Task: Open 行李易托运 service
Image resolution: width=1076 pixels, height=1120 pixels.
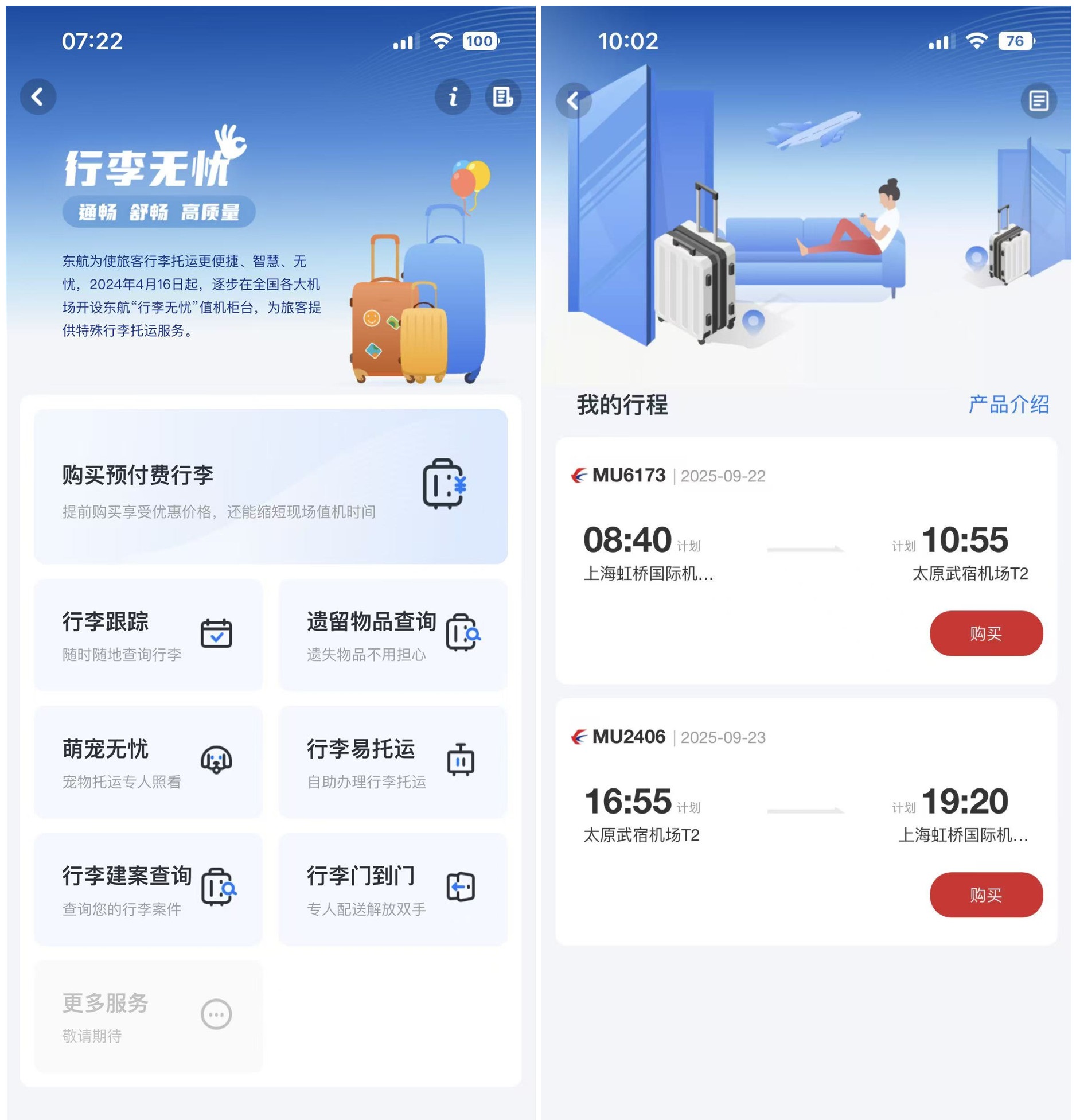Action: (x=393, y=762)
